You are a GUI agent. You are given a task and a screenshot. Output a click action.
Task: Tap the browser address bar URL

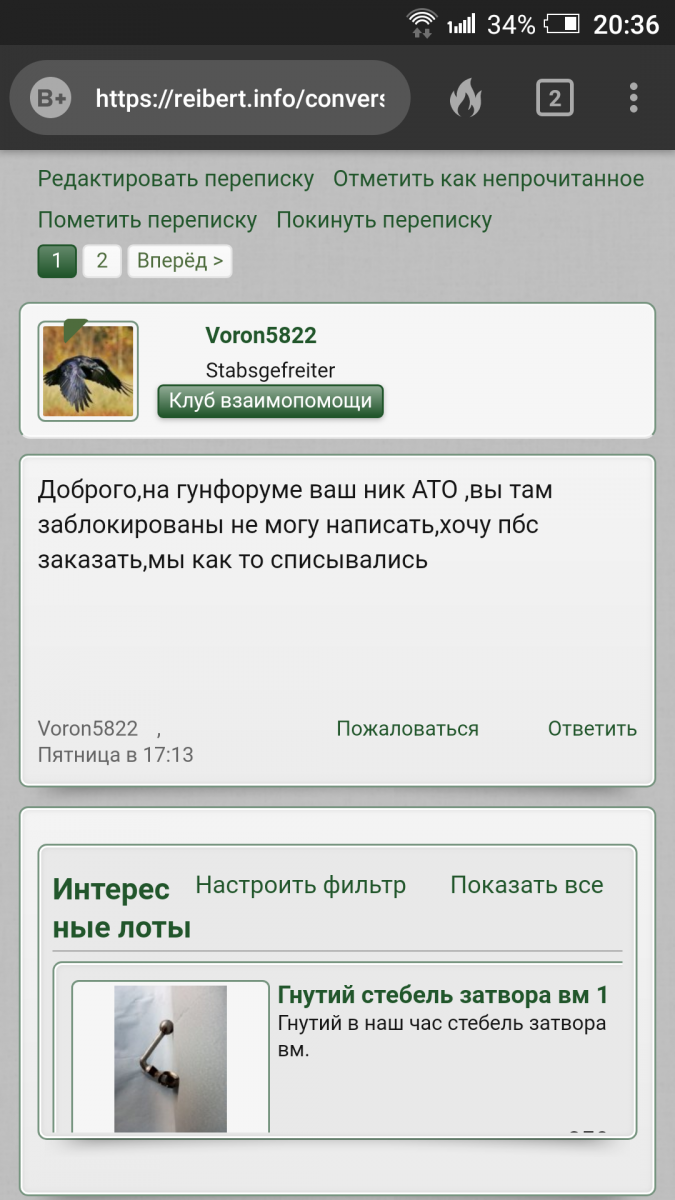pos(240,98)
